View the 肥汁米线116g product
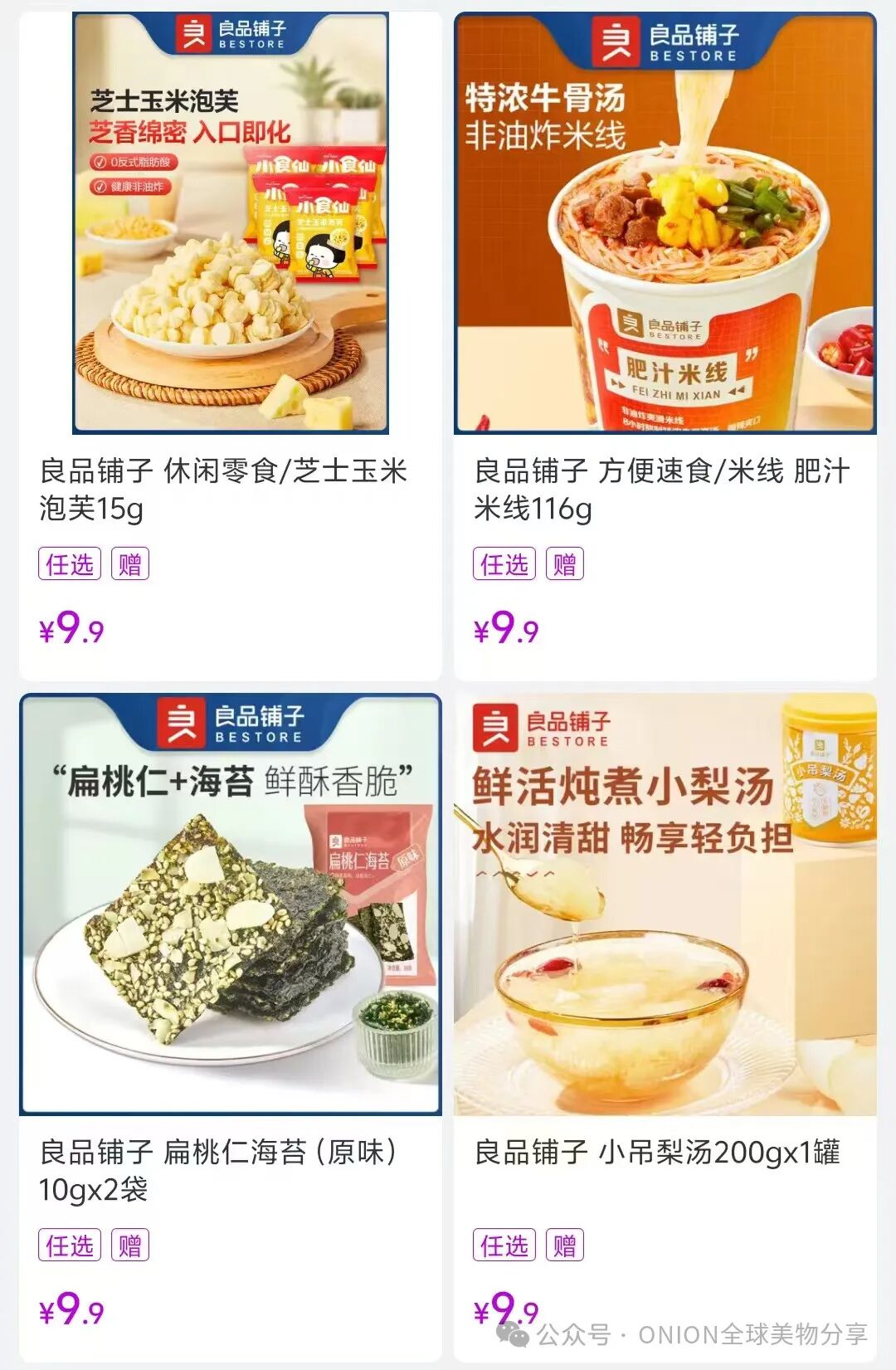896x1370 pixels. point(665,224)
